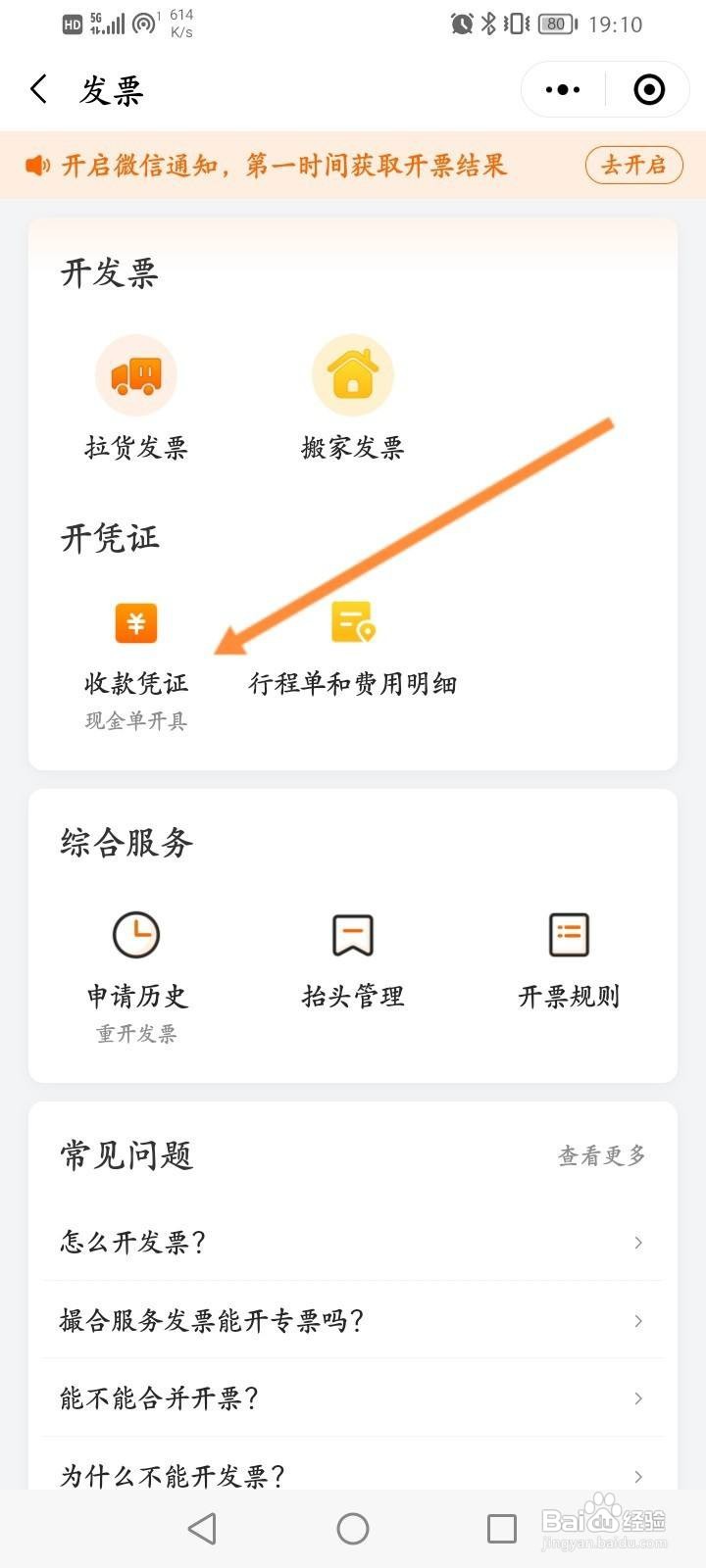706x1568 pixels.
Task: Open the question 撮合服务发票能开专票吗?
Action: (353, 1320)
